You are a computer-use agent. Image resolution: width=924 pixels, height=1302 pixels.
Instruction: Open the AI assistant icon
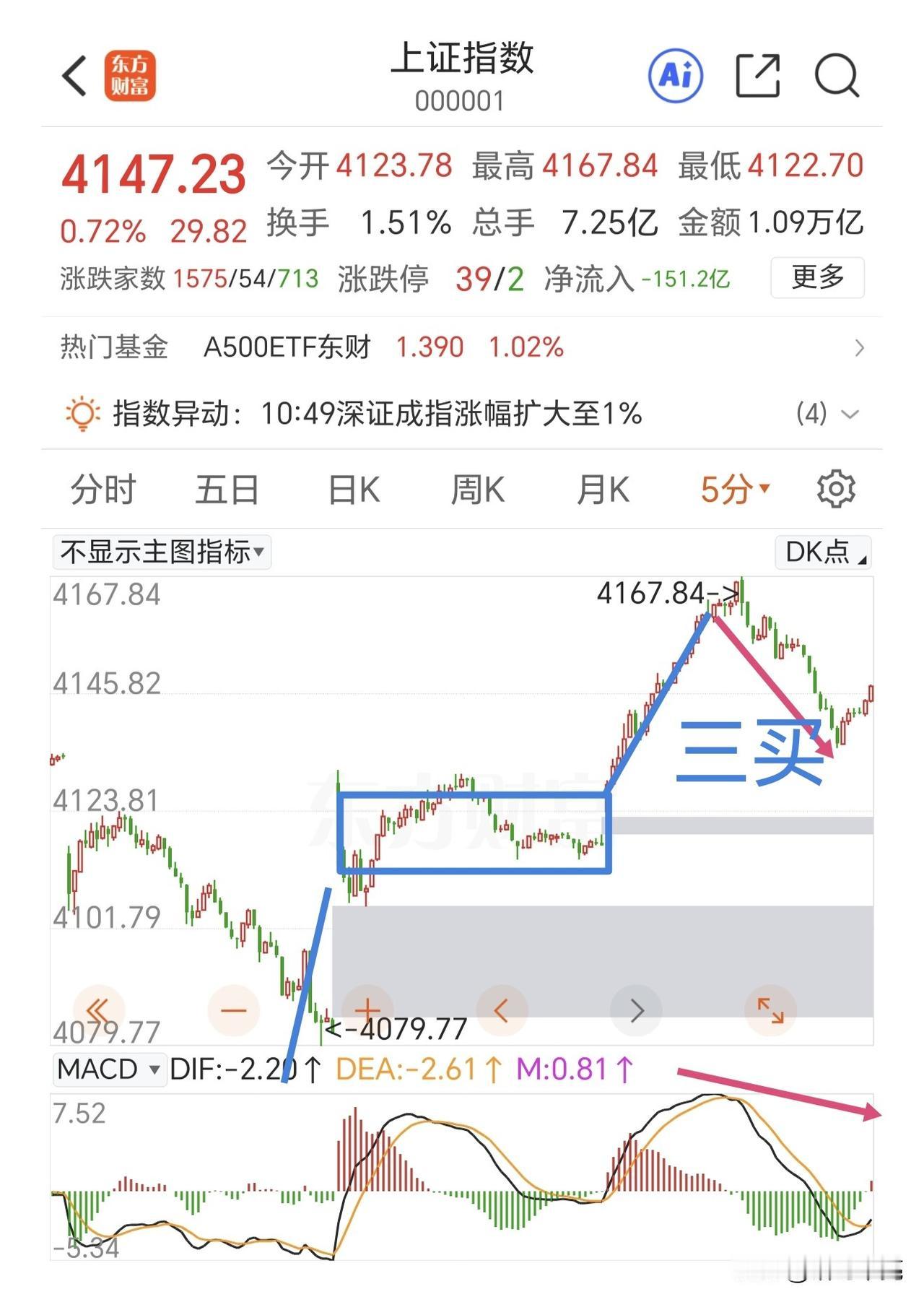pyautogui.click(x=675, y=76)
